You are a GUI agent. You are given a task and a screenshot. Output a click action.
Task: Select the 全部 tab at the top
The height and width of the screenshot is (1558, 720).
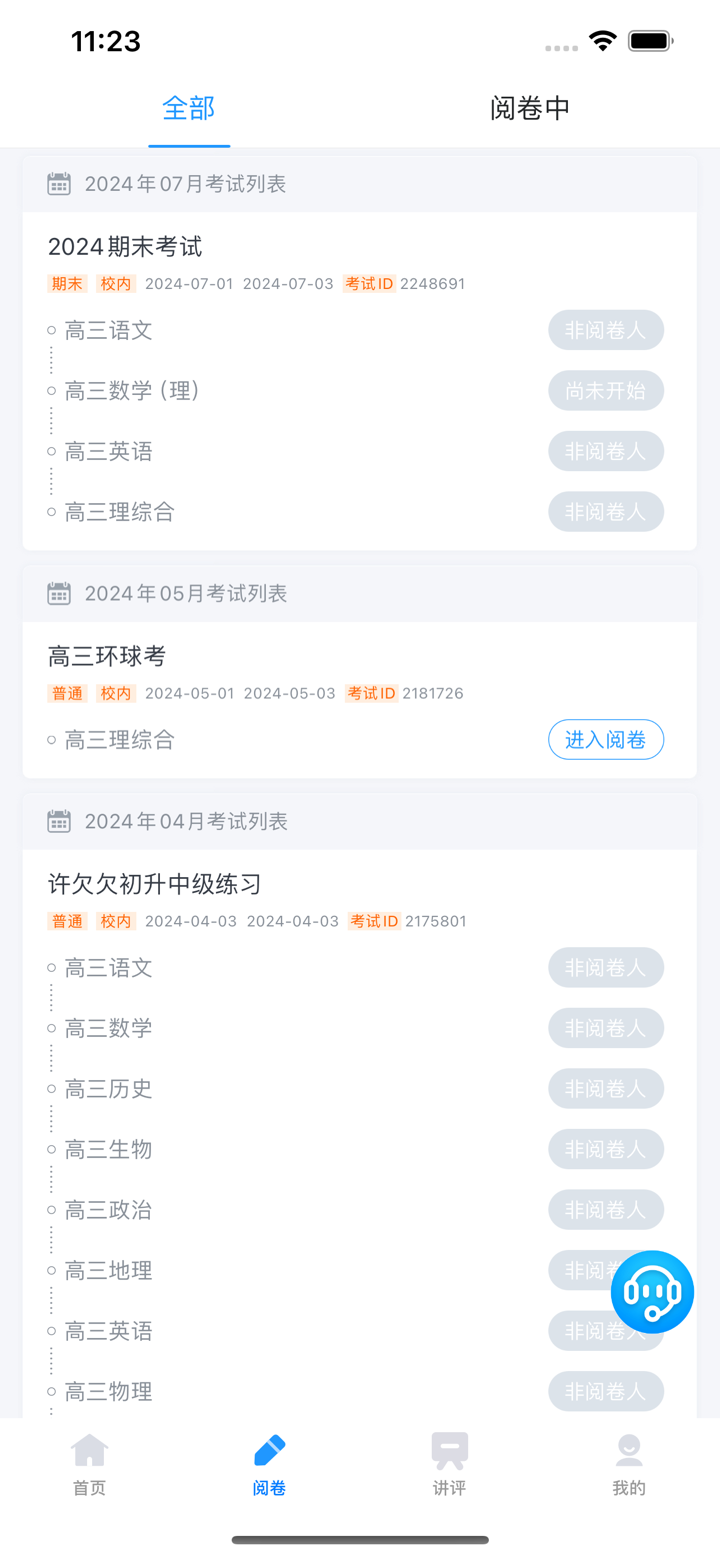[x=189, y=108]
